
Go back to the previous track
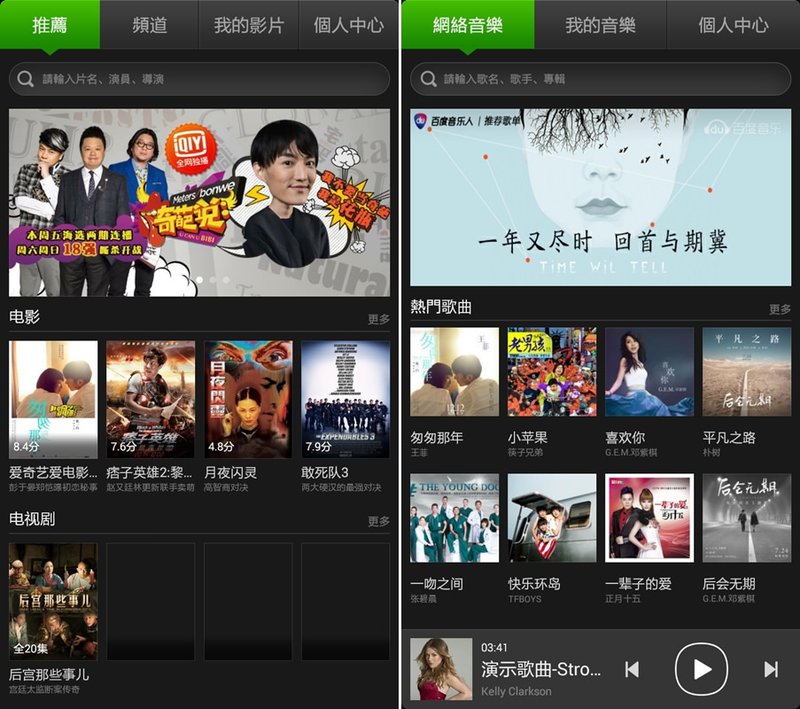[632, 669]
